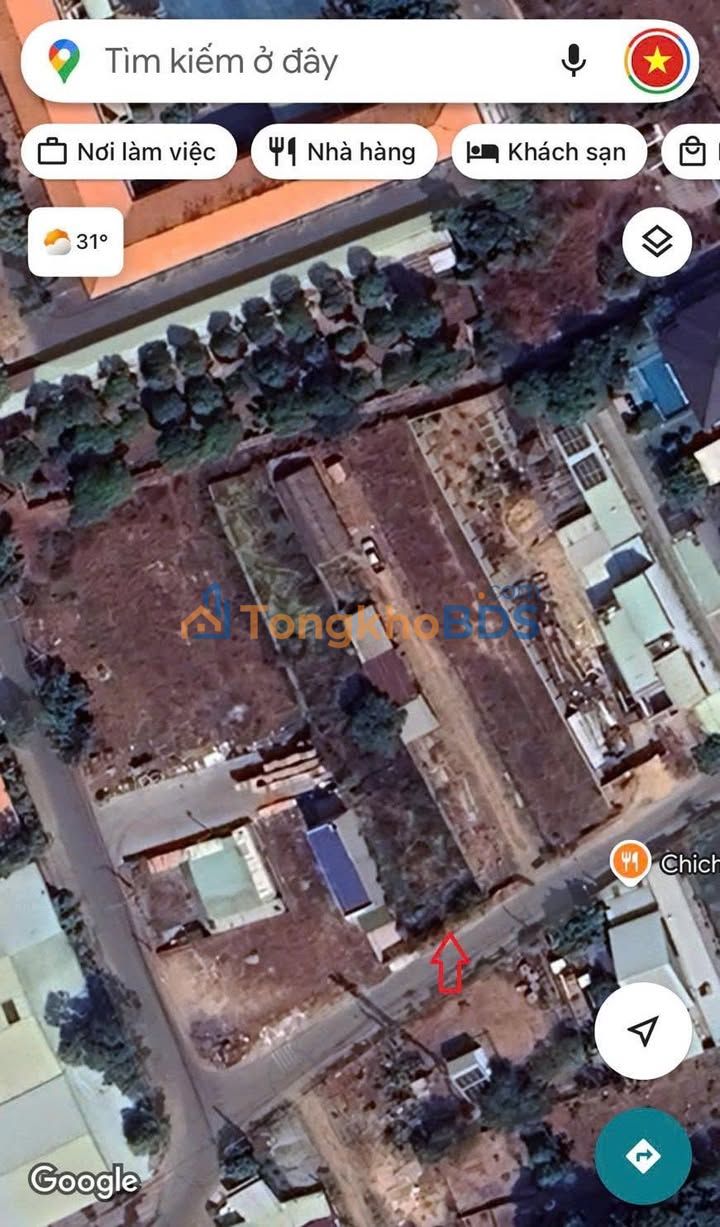Filter by "Nhà hàng" chip
Screen dimensions: 720x1227
coord(344,152)
